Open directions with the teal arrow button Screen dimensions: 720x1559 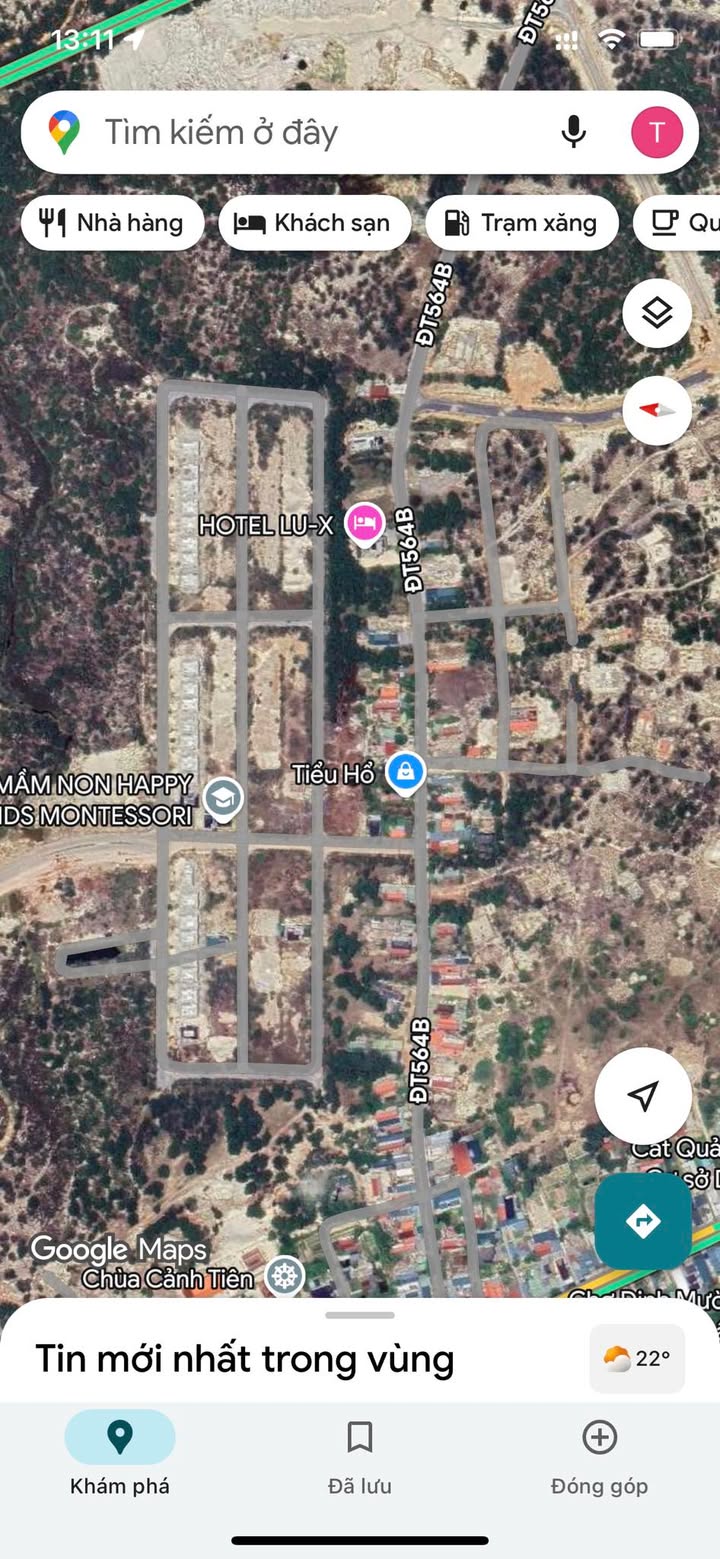pos(643,1221)
